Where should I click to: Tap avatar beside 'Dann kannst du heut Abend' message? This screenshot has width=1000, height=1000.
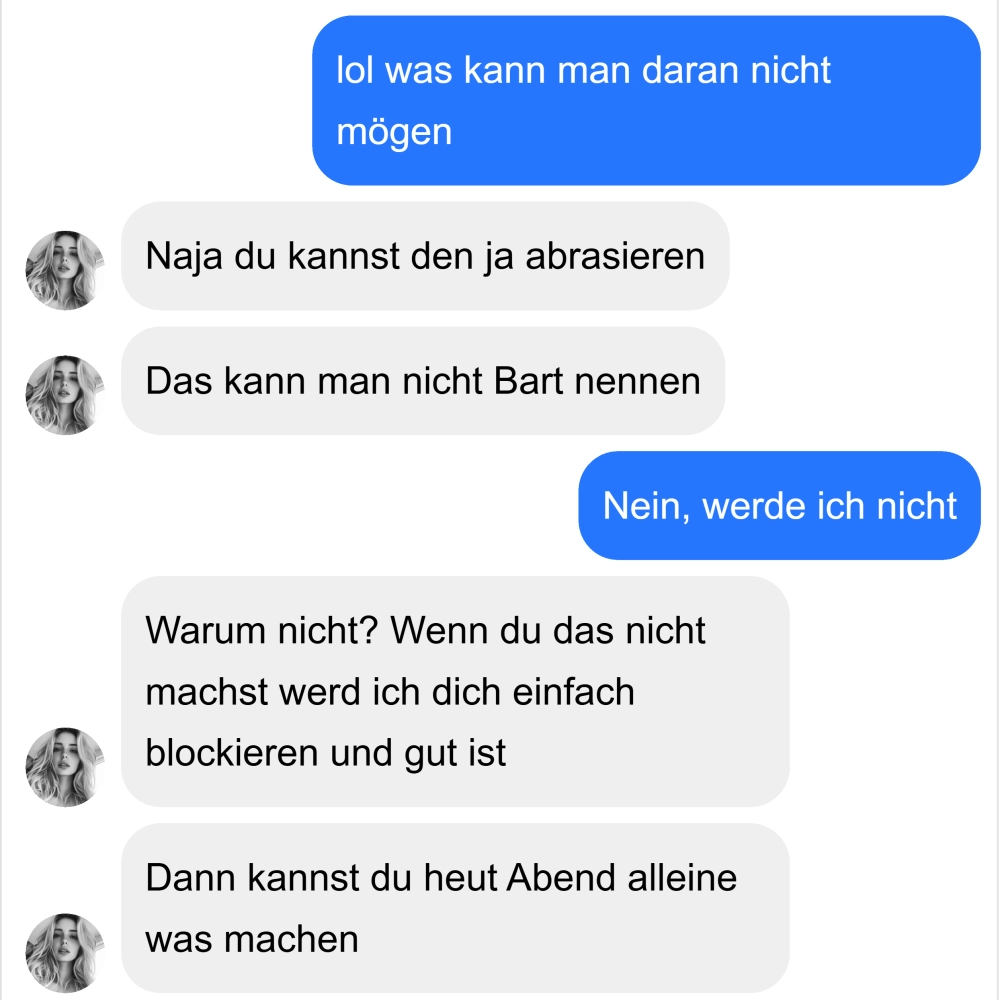(65, 952)
